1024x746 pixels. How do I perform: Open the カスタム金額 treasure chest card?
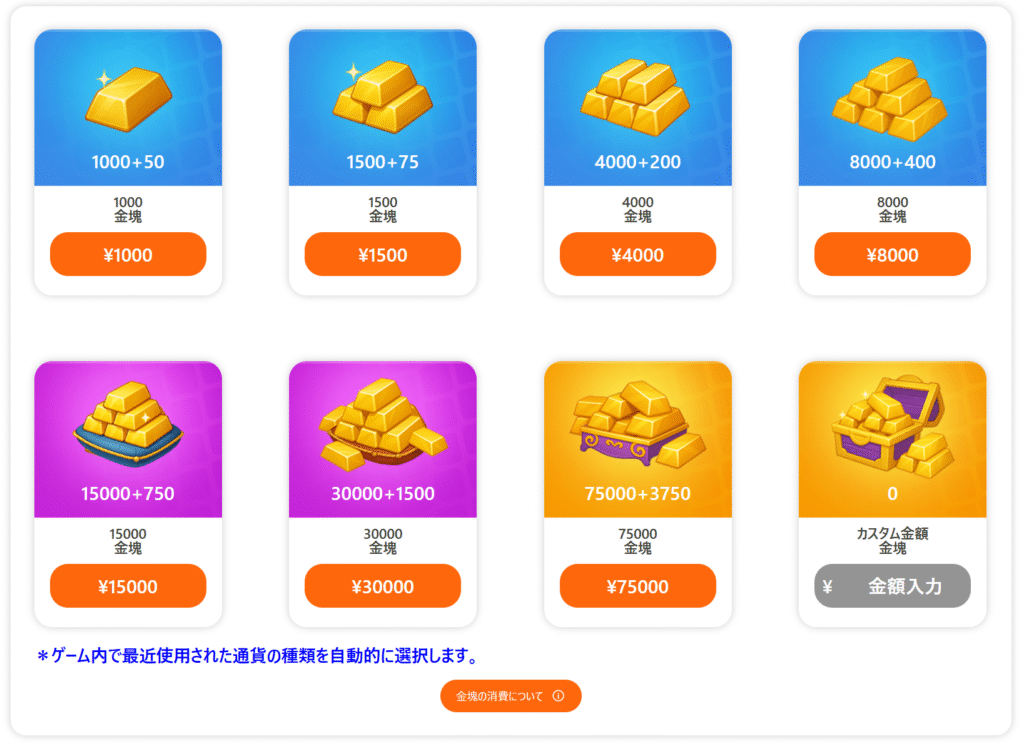pyautogui.click(x=892, y=440)
